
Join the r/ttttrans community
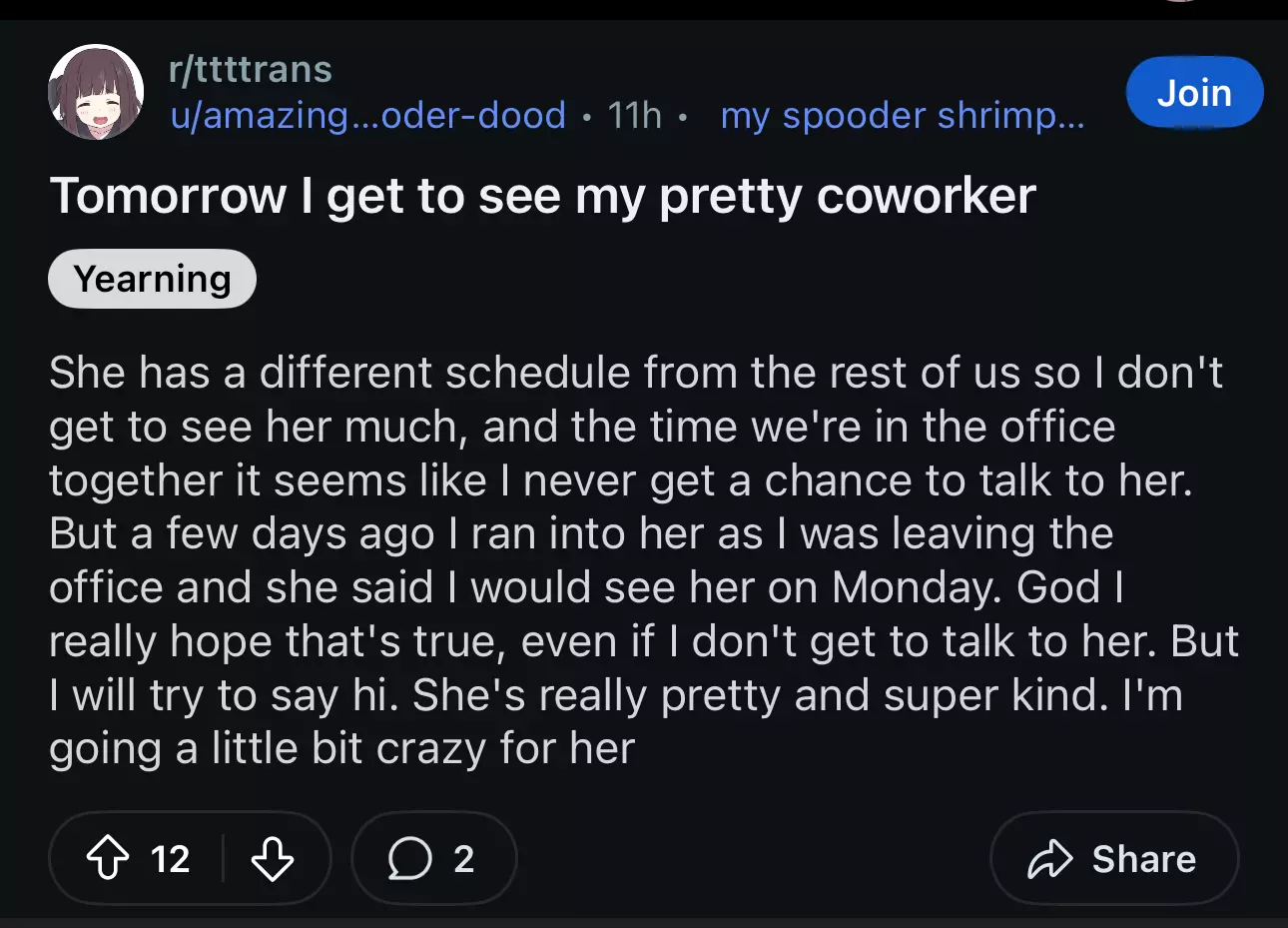click(1194, 93)
